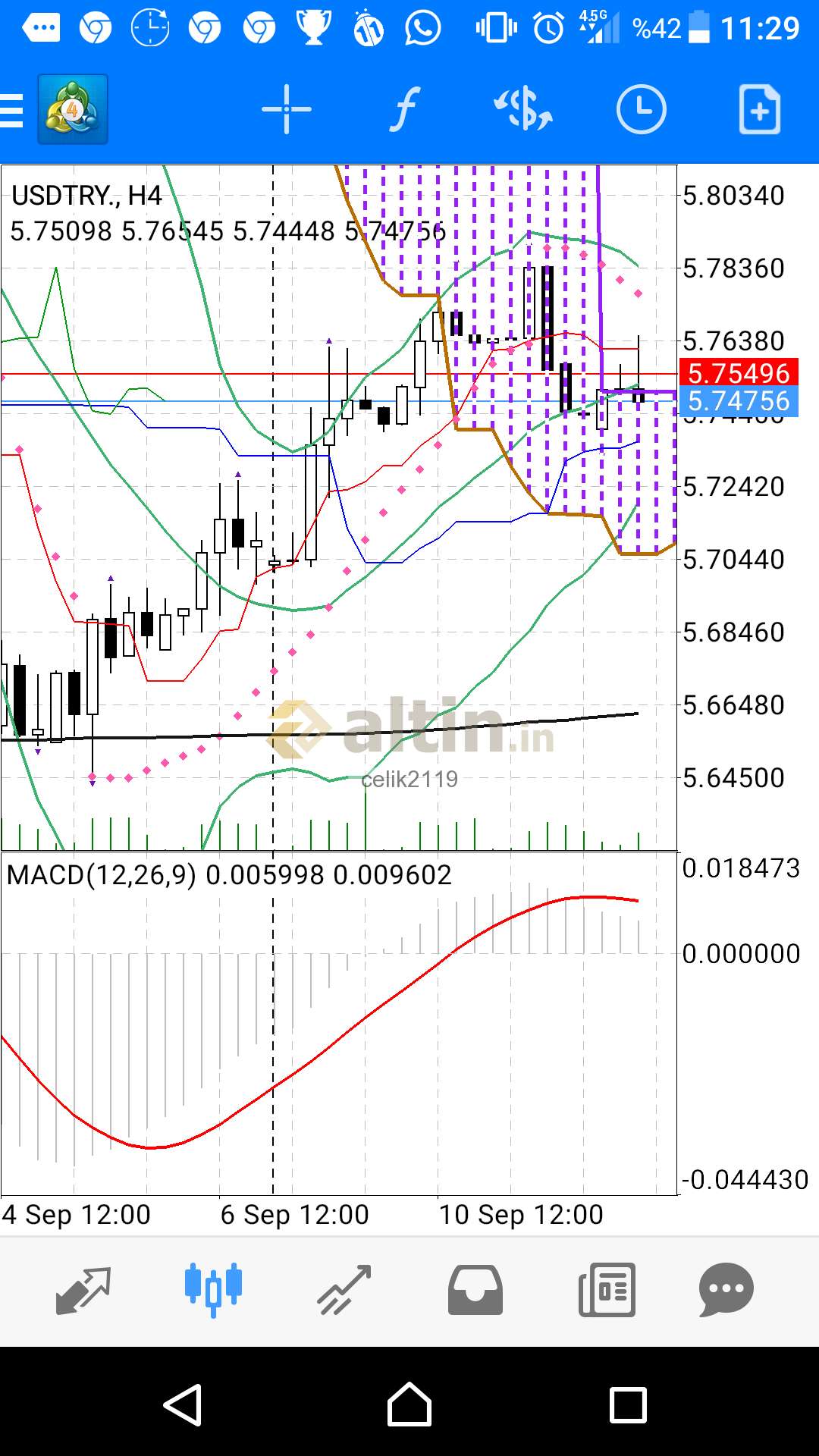Return to home screen via home button
The image size is (819, 1456).
(x=409, y=1404)
